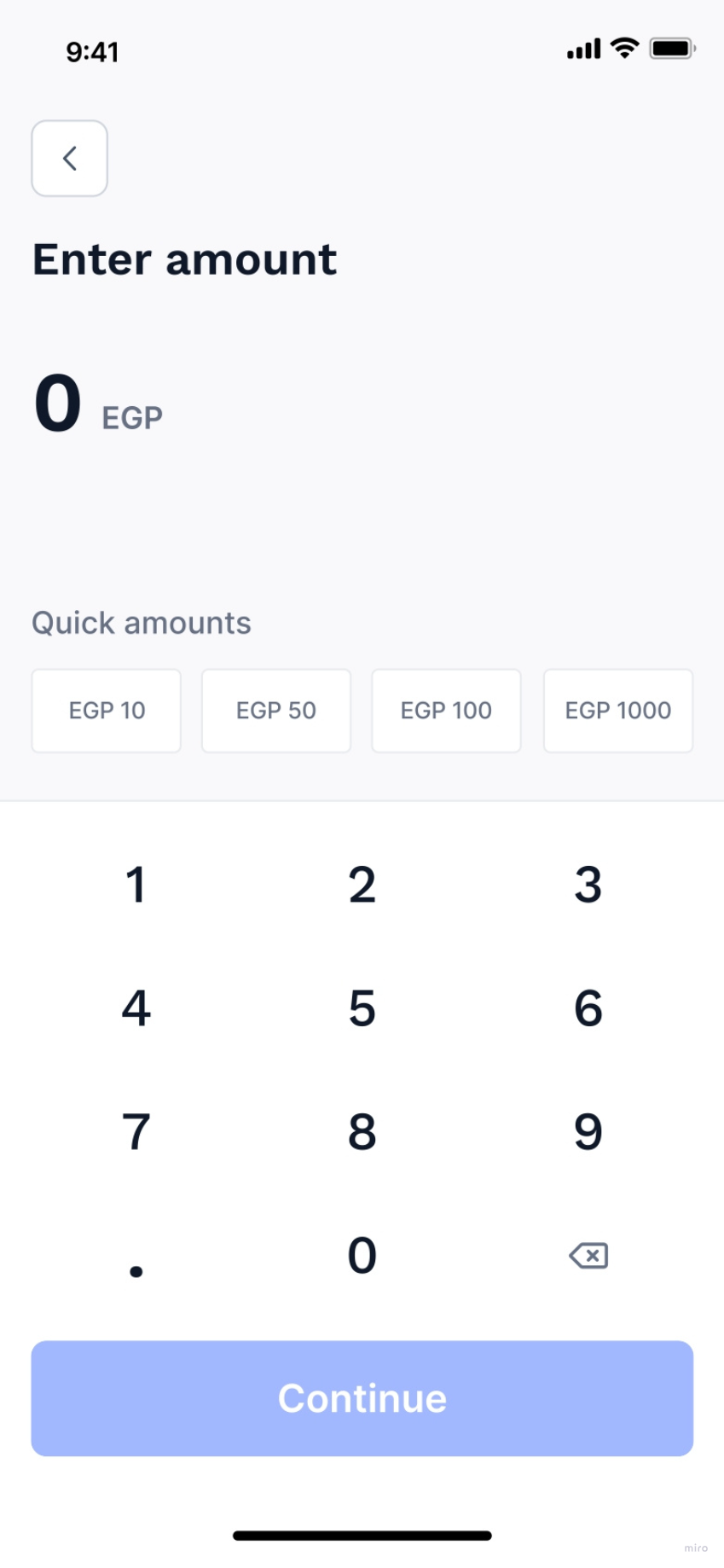Enter digit 4 on the keypad
The height and width of the screenshot is (1568, 724).
(136, 1008)
